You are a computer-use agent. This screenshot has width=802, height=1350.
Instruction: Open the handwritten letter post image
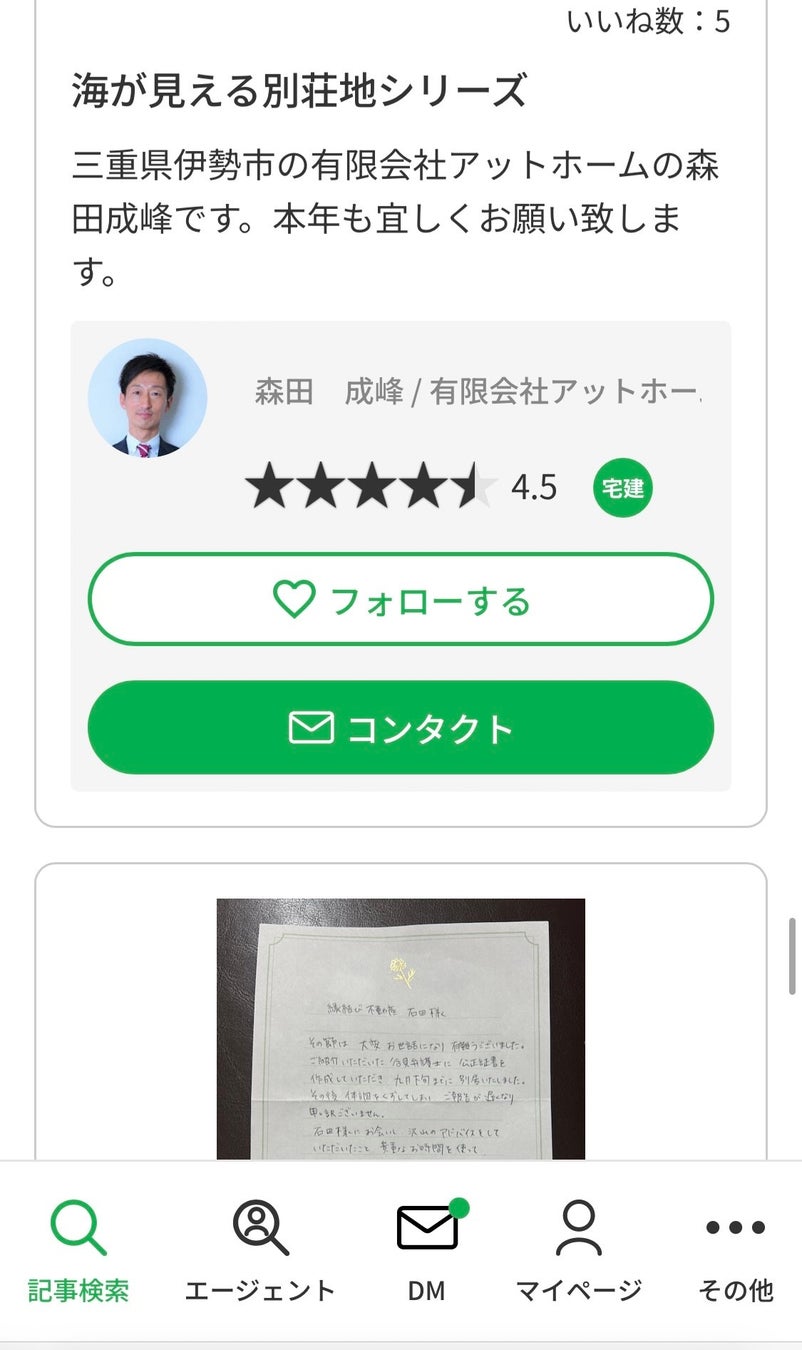coord(400,1028)
